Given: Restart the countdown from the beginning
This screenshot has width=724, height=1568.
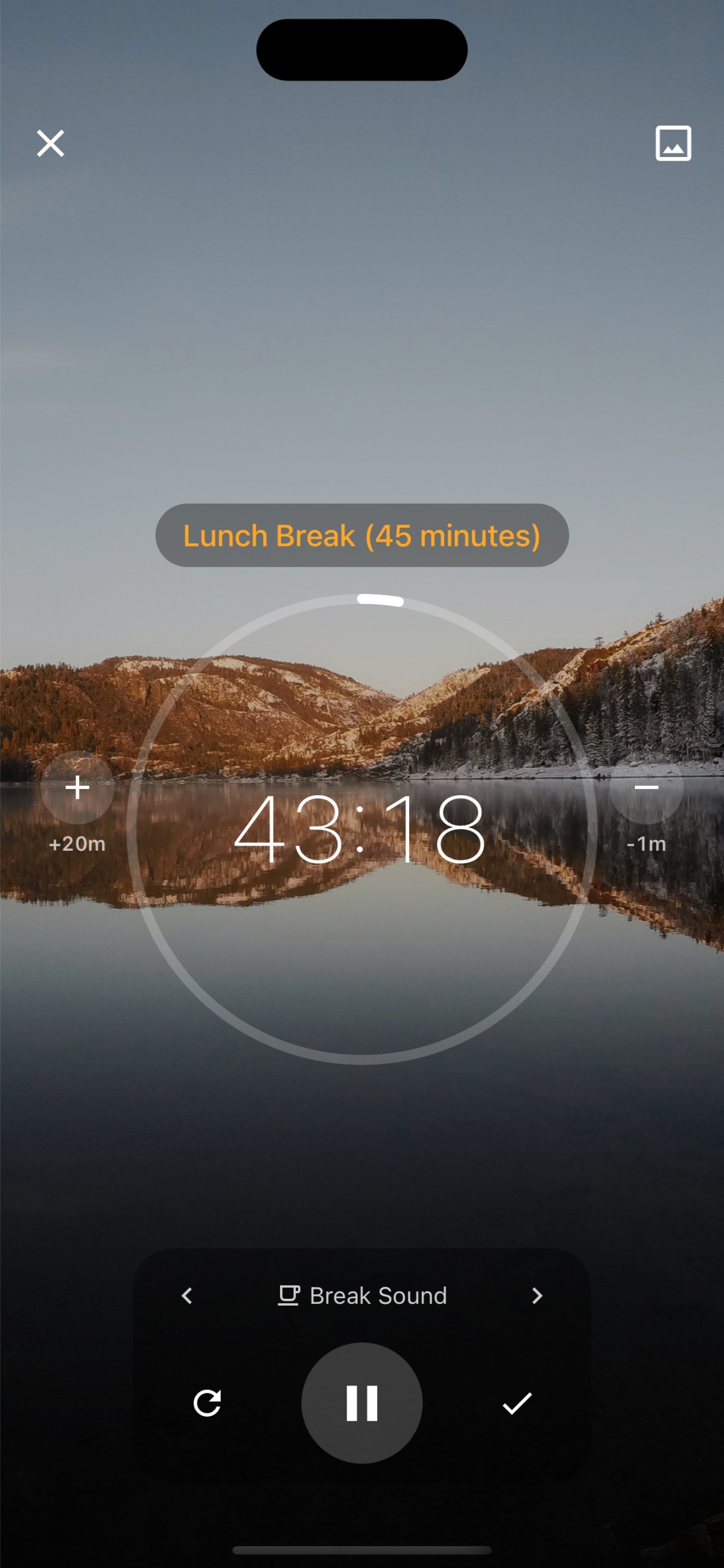Looking at the screenshot, I should pyautogui.click(x=208, y=1403).
